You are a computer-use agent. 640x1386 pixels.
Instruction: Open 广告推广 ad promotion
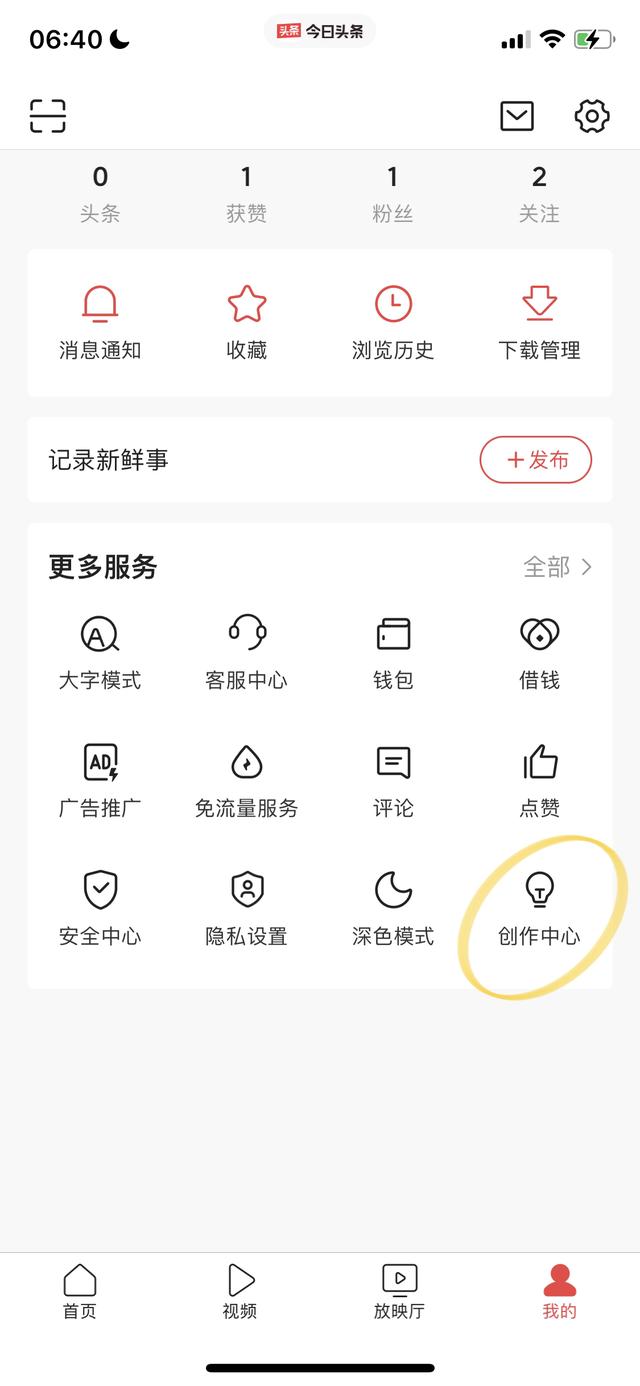pyautogui.click(x=100, y=780)
